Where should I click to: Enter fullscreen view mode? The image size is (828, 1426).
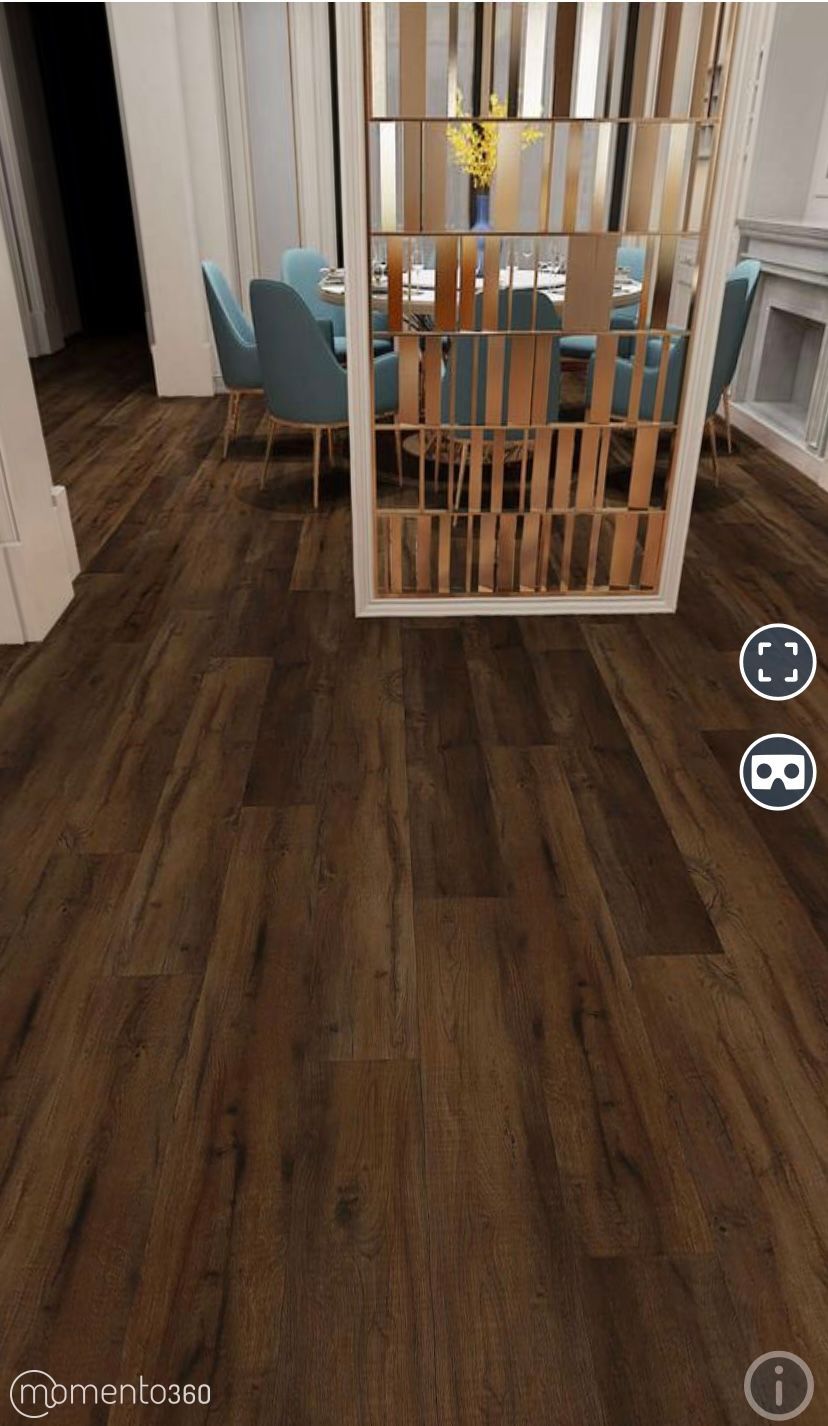[777, 662]
